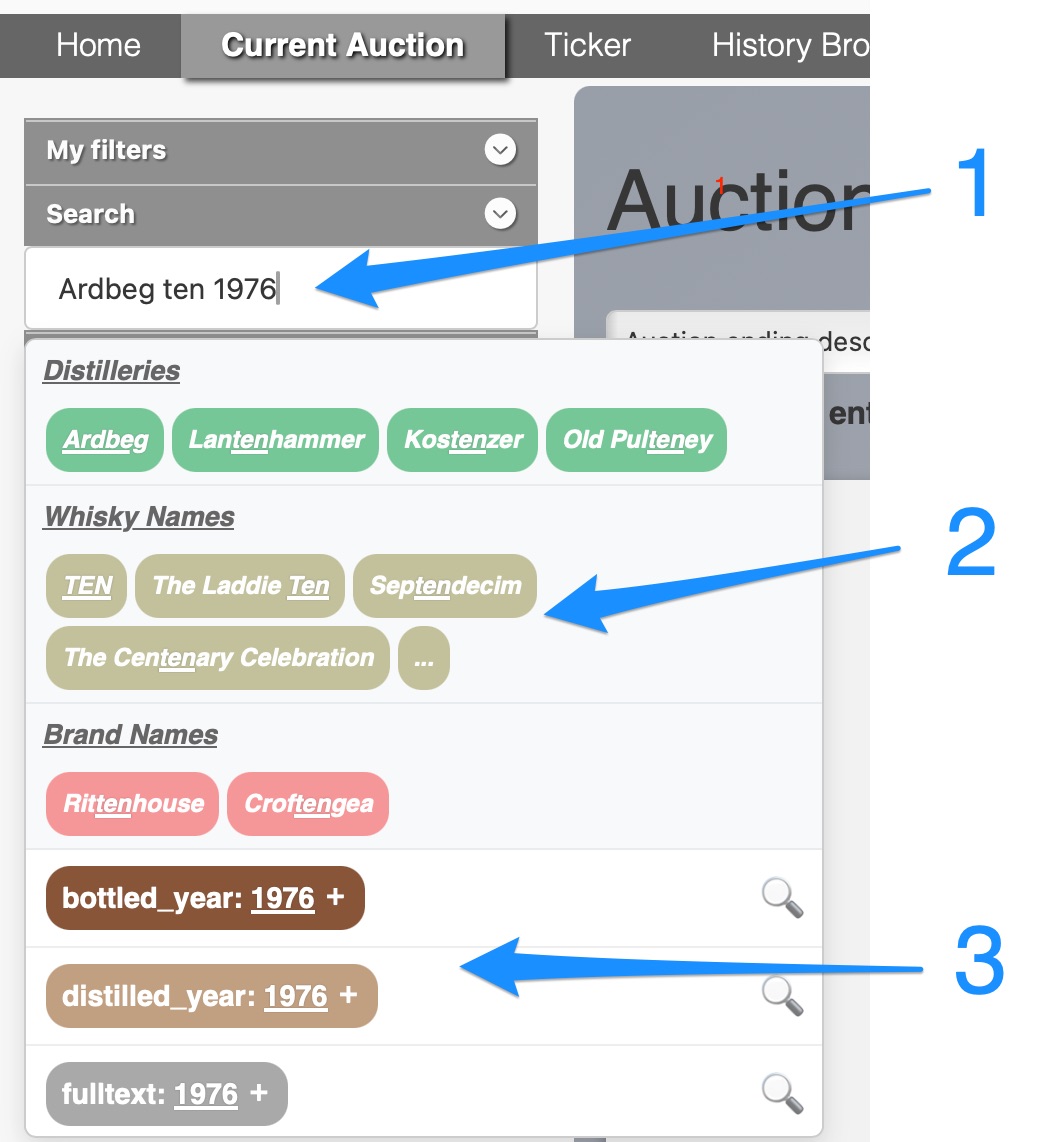Viewport: 1048px width, 1142px height.
Task: Go to the Home tab
Action: click(x=98, y=45)
